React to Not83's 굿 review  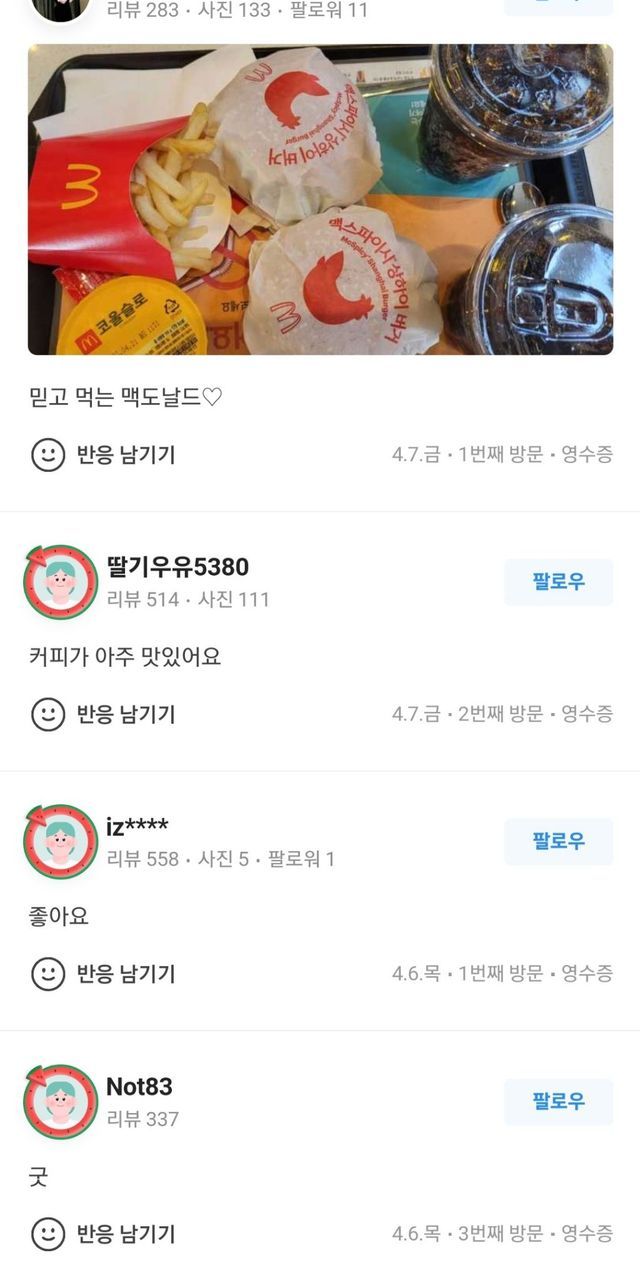[104, 1233]
